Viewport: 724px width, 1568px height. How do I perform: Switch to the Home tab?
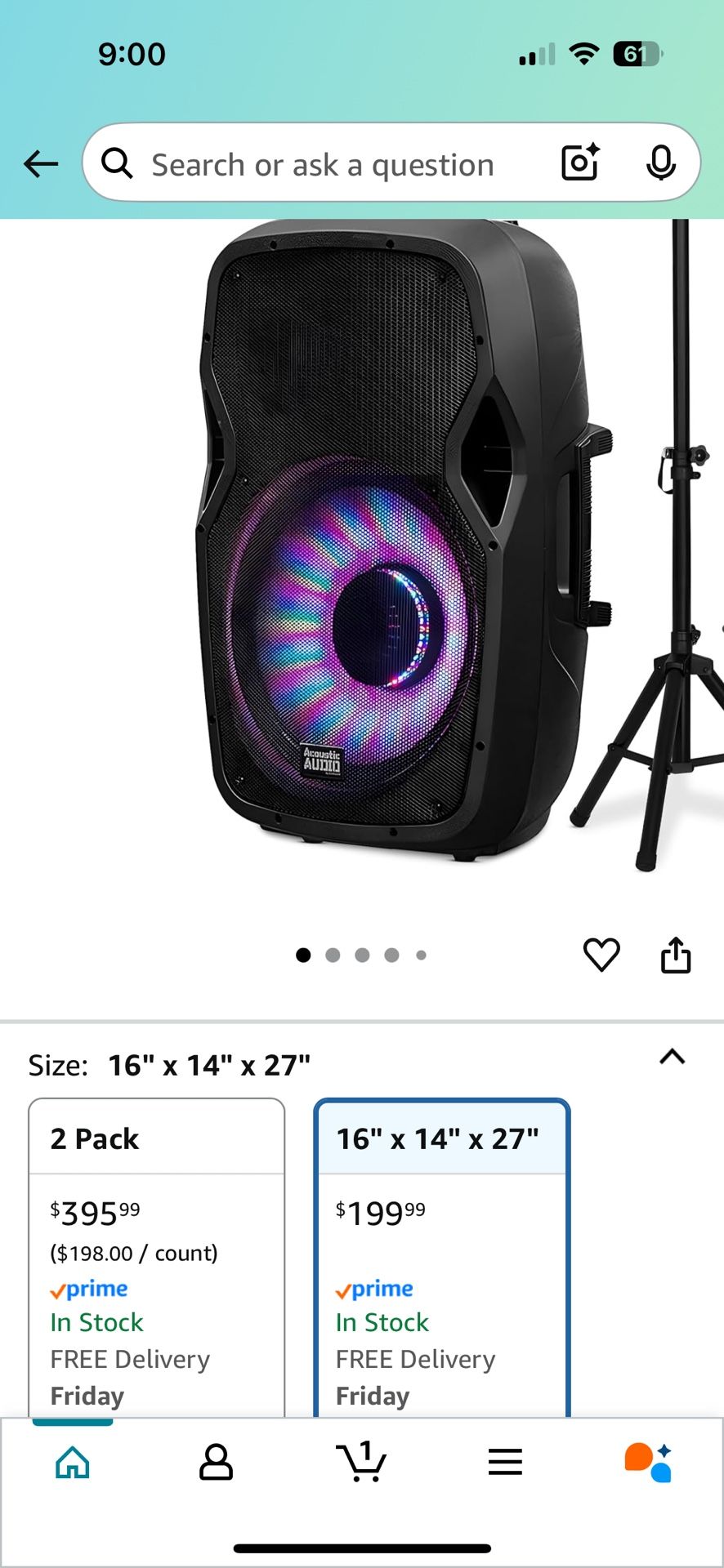(x=73, y=1462)
